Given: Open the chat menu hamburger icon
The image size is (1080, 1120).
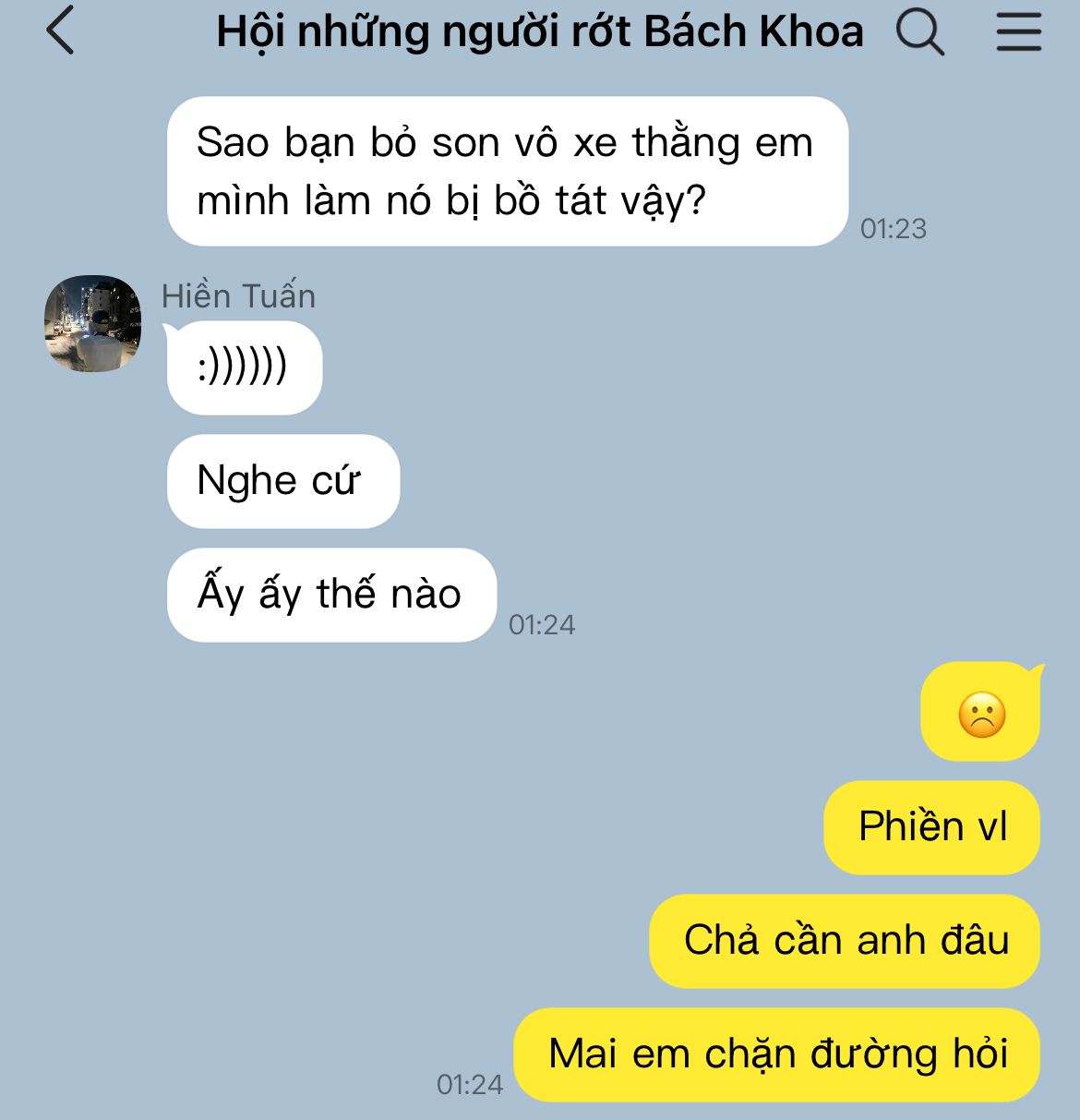Looking at the screenshot, I should point(1019,31).
